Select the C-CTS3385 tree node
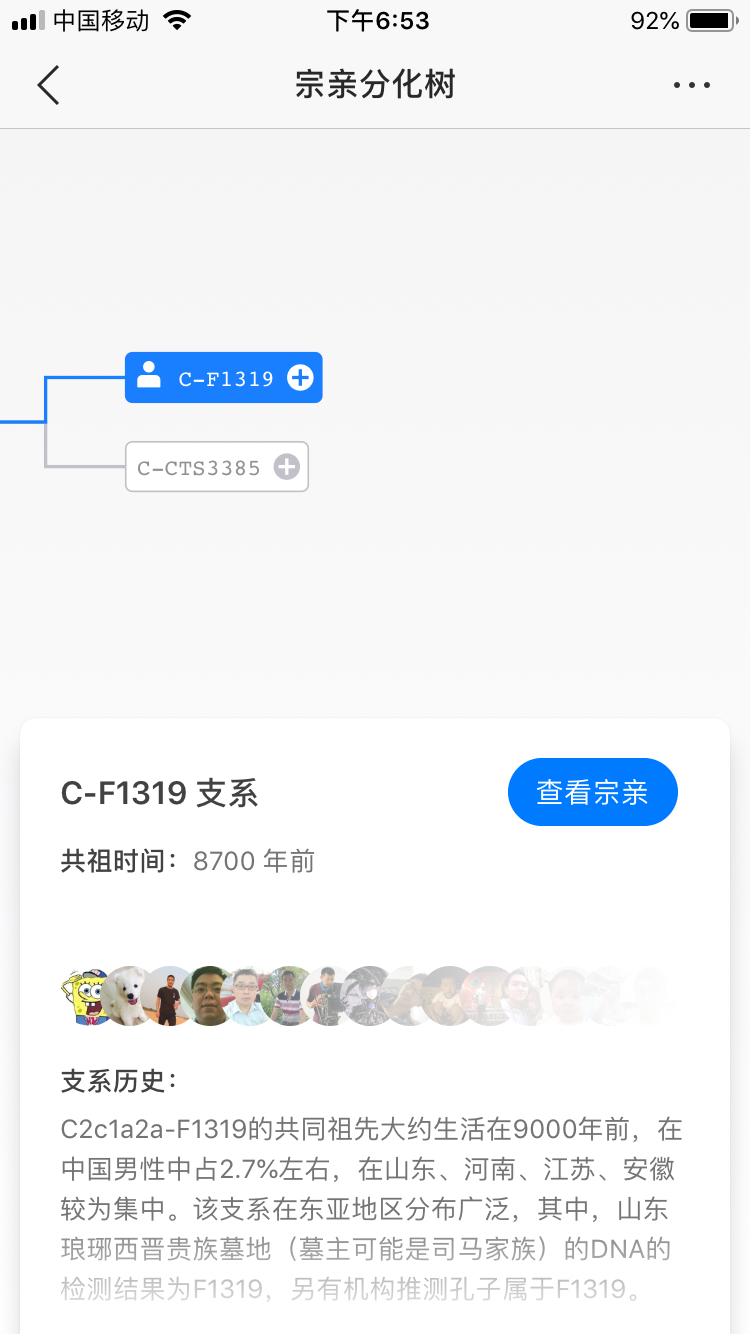750x1334 pixels. coord(199,467)
